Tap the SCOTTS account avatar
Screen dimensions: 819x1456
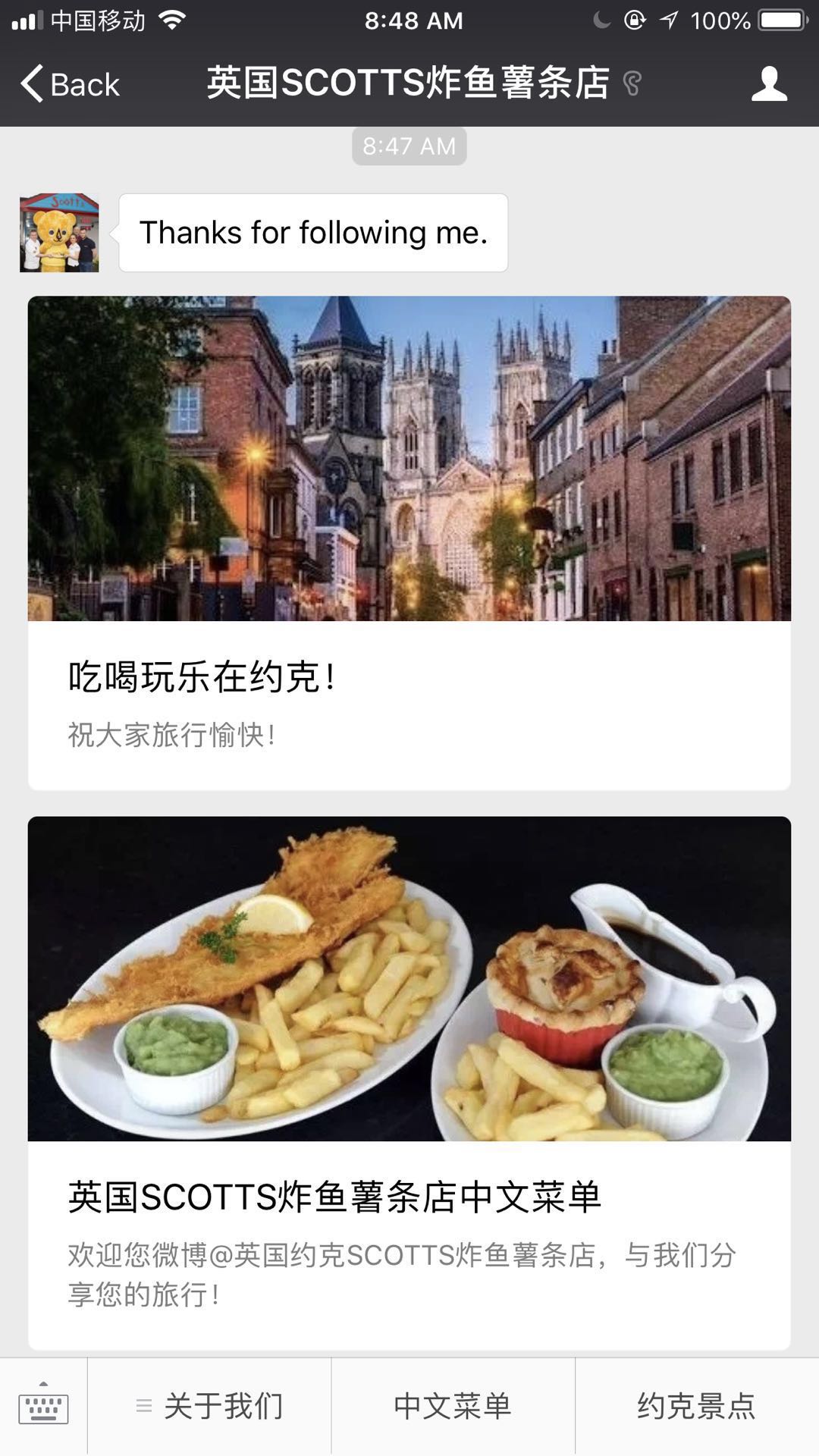click(59, 233)
